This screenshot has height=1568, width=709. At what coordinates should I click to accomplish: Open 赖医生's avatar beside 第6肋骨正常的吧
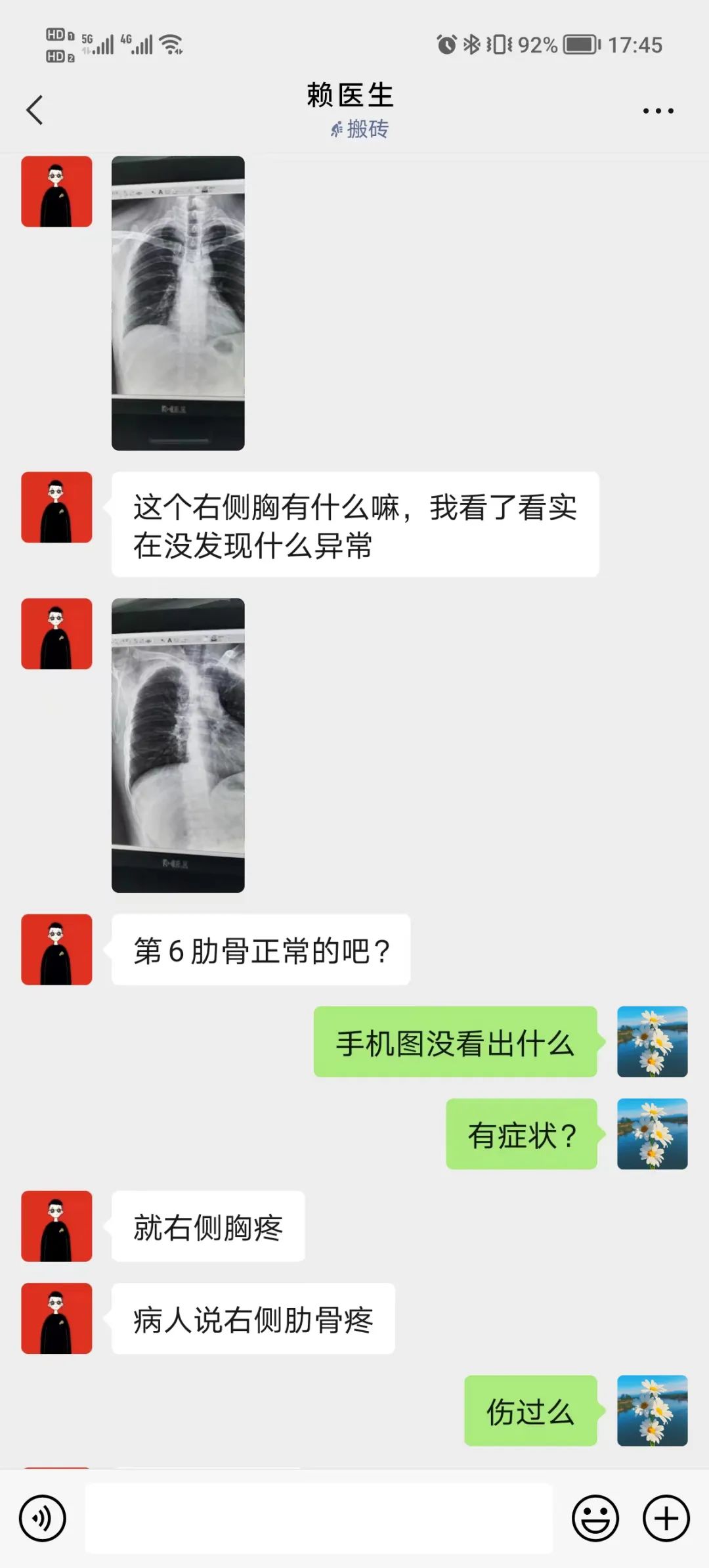(56, 949)
